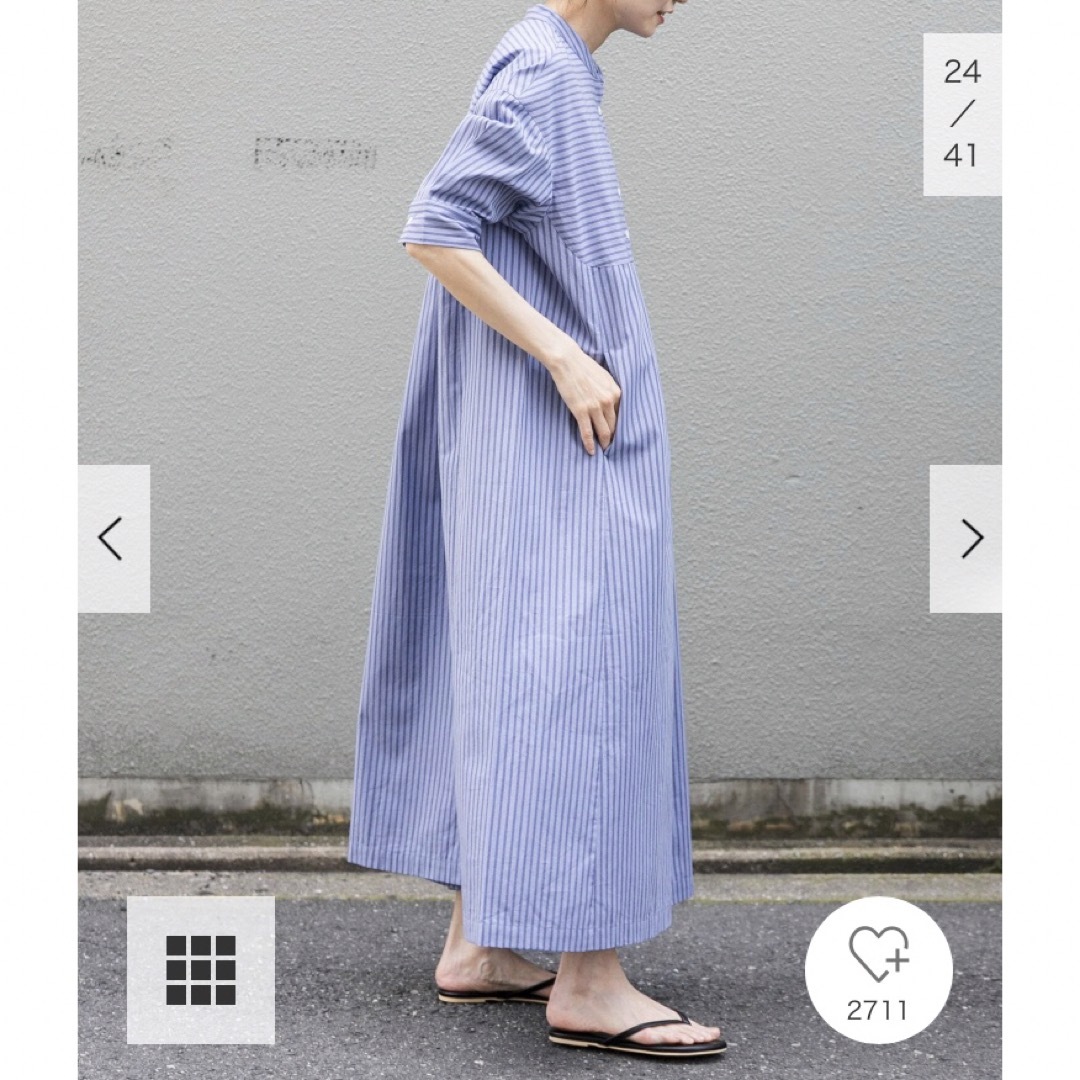
Task: Go to the next product photo
Action: 967,539
